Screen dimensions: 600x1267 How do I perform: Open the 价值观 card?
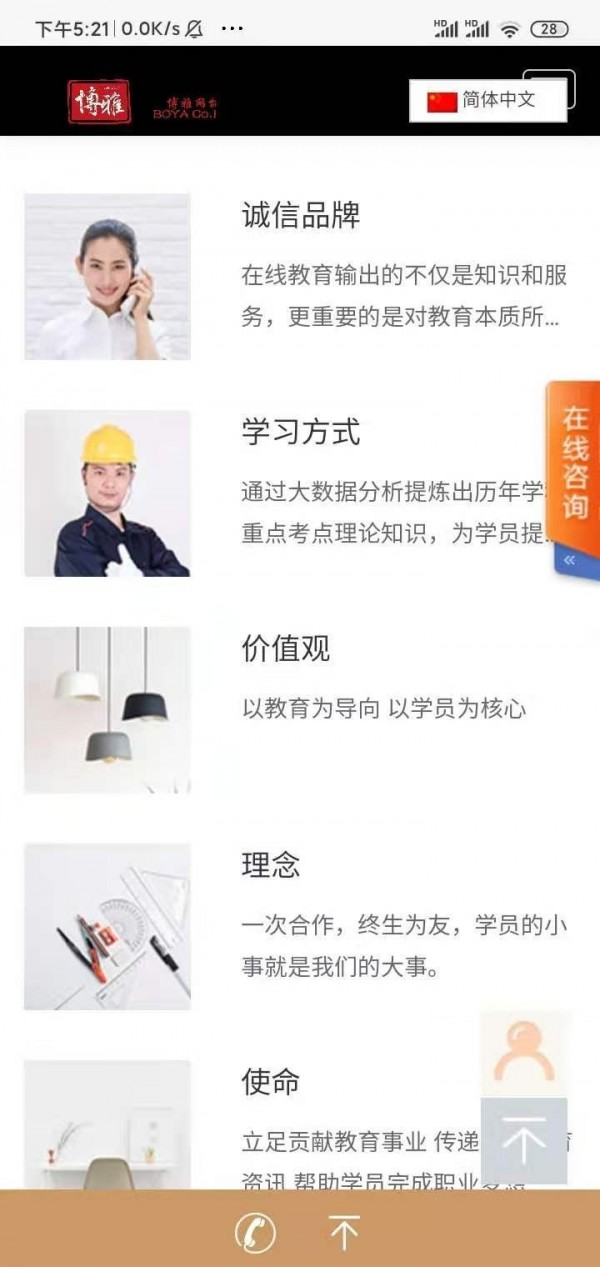(x=285, y=648)
